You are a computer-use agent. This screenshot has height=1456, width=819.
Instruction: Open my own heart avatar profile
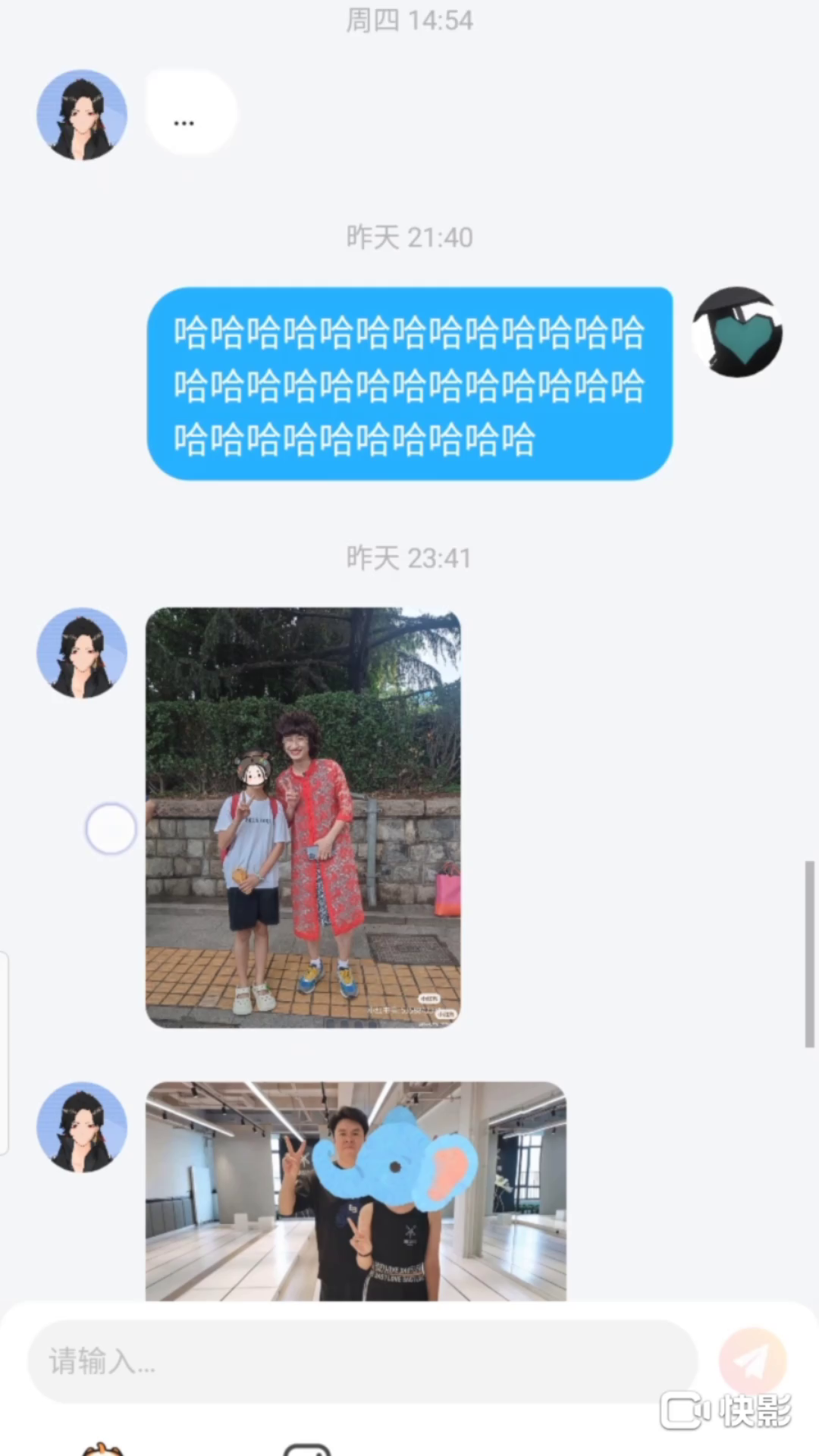(736, 332)
